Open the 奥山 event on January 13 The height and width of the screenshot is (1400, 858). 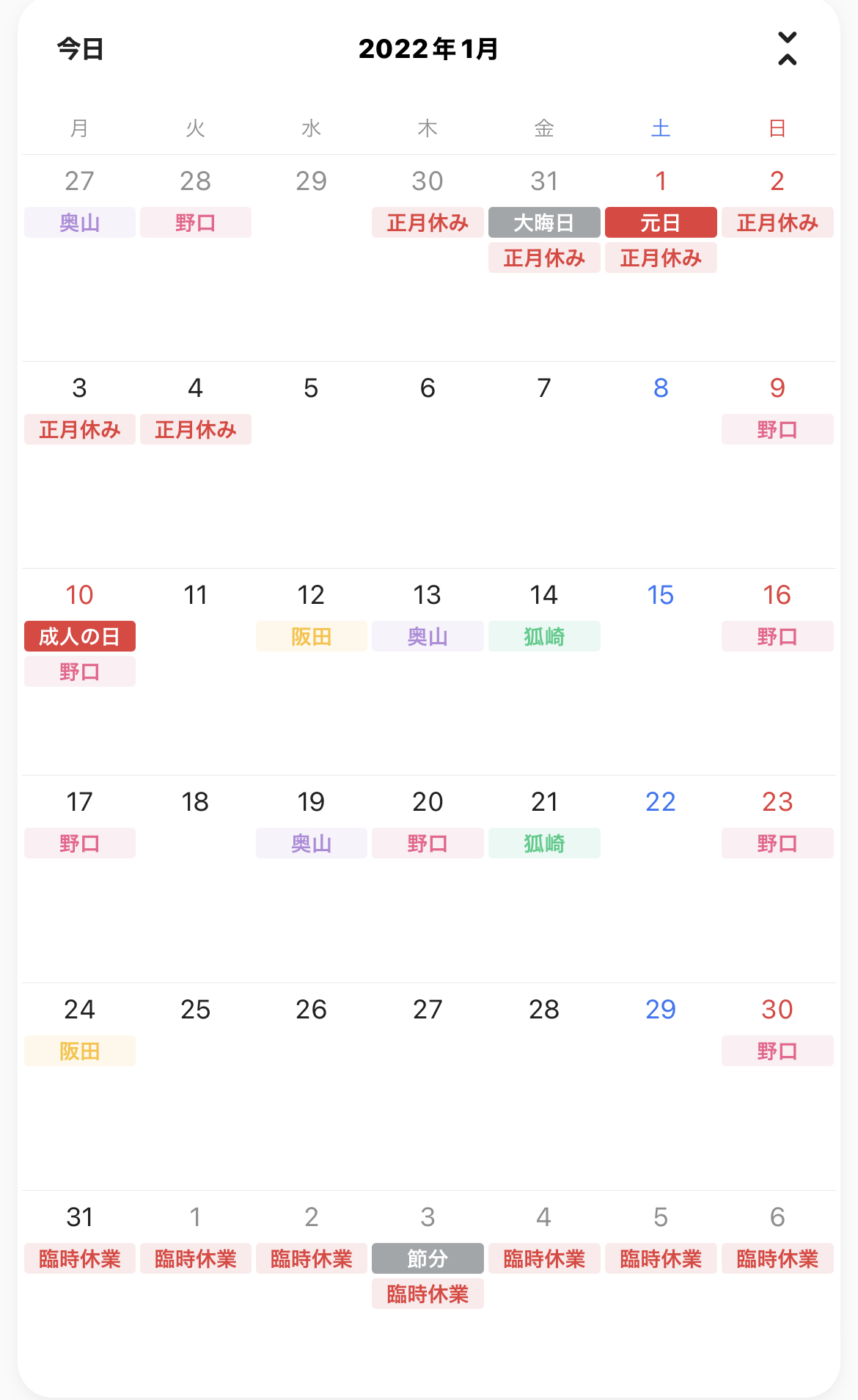point(428,636)
